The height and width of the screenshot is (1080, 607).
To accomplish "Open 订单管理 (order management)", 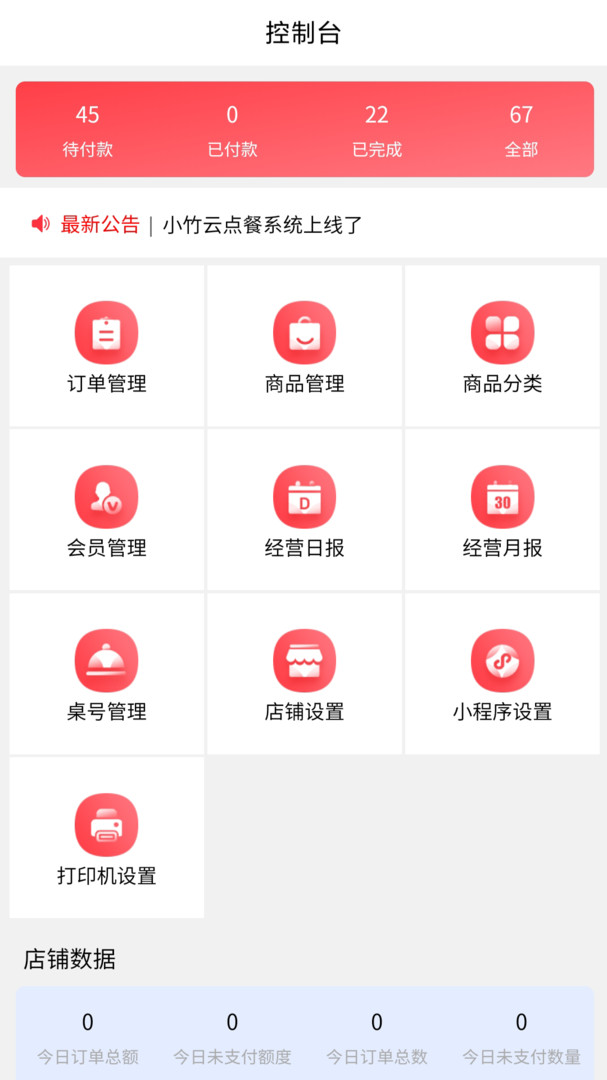I will [x=106, y=346].
